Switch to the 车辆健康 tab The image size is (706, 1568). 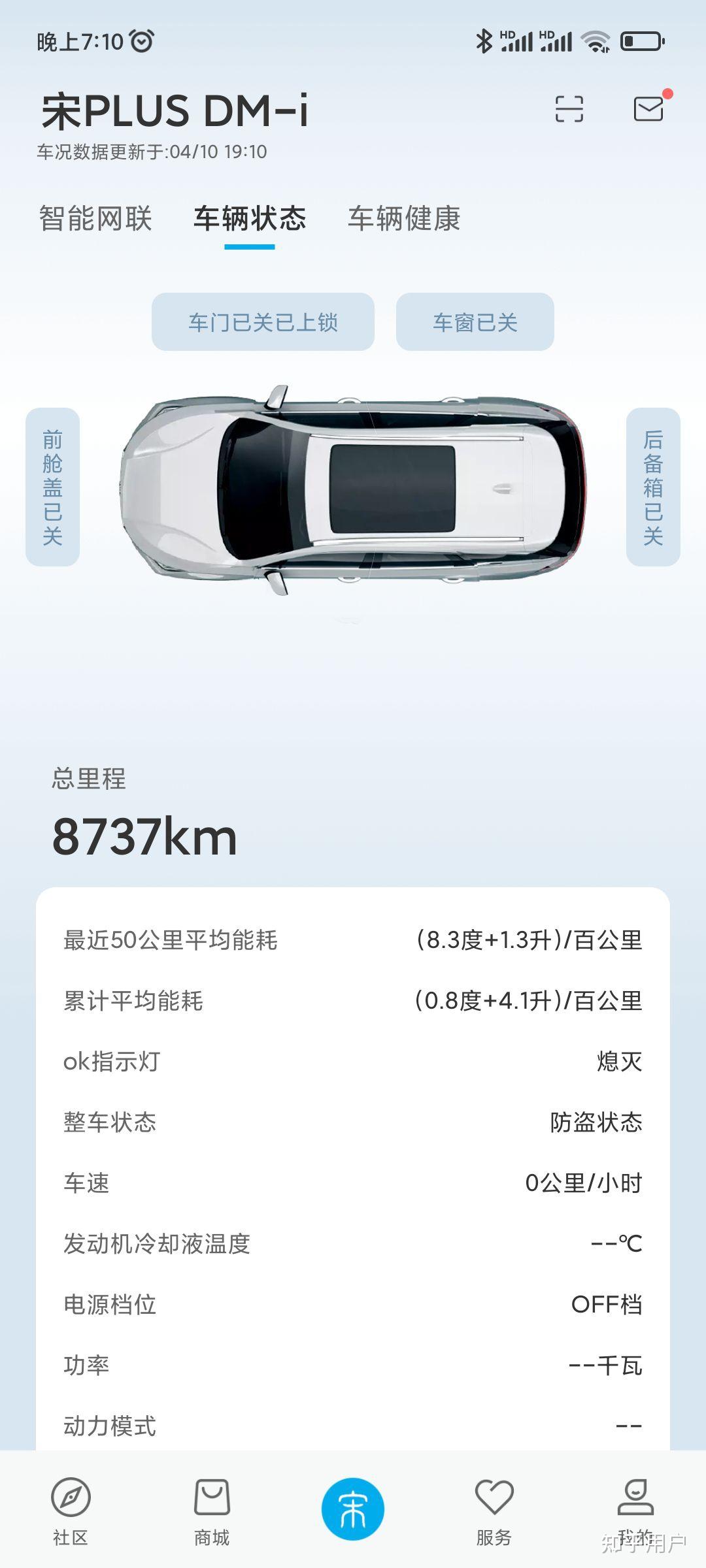click(x=404, y=218)
